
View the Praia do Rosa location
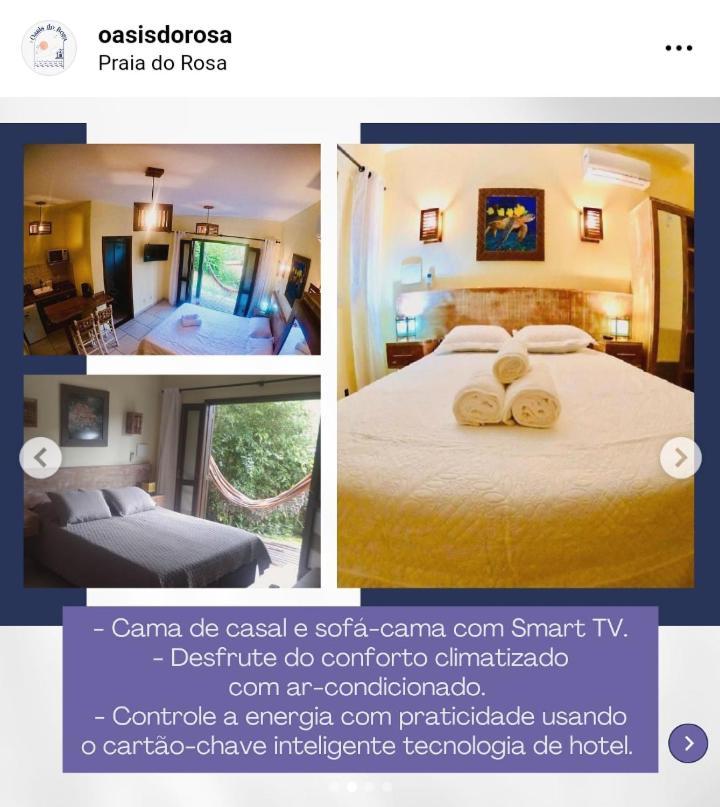(162, 63)
